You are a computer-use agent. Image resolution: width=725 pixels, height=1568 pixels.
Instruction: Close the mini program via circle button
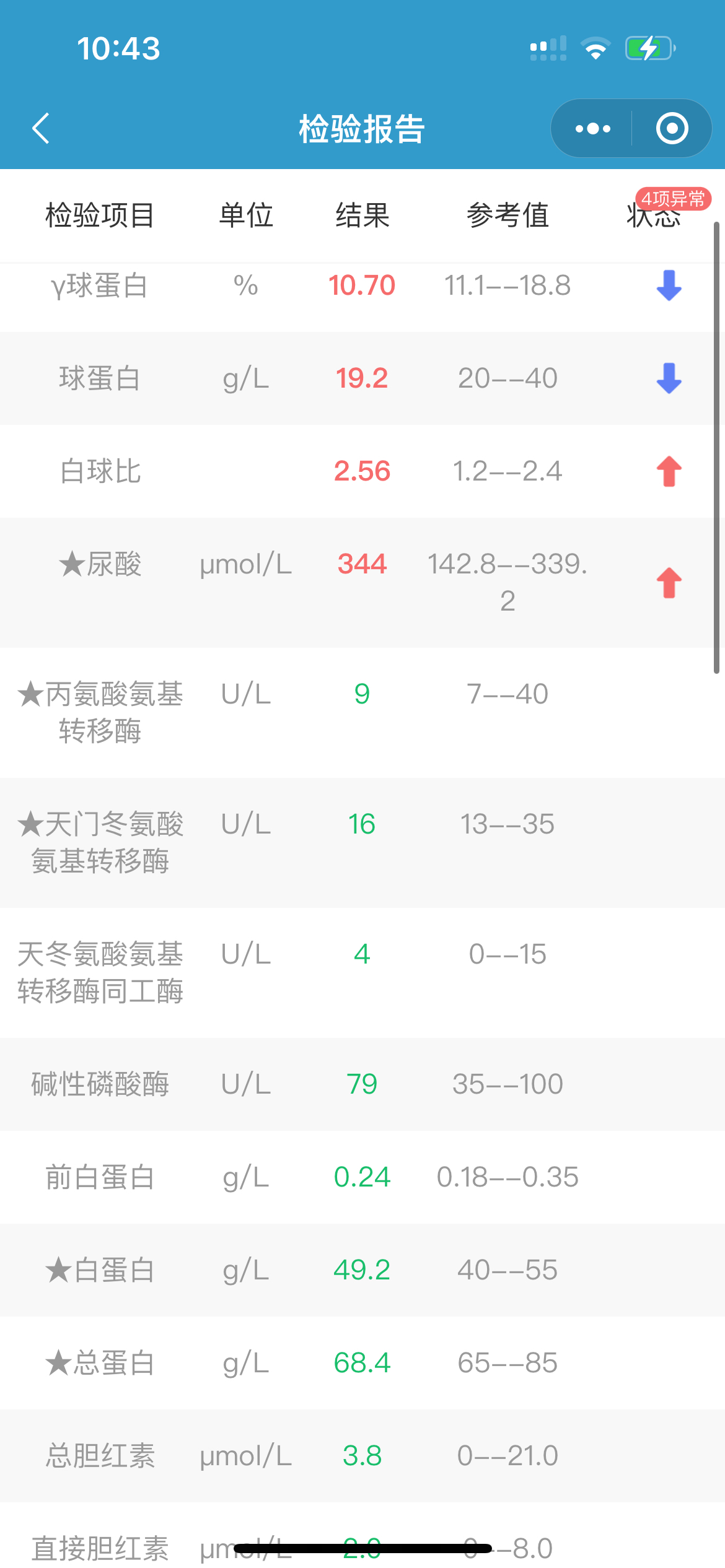click(x=672, y=128)
